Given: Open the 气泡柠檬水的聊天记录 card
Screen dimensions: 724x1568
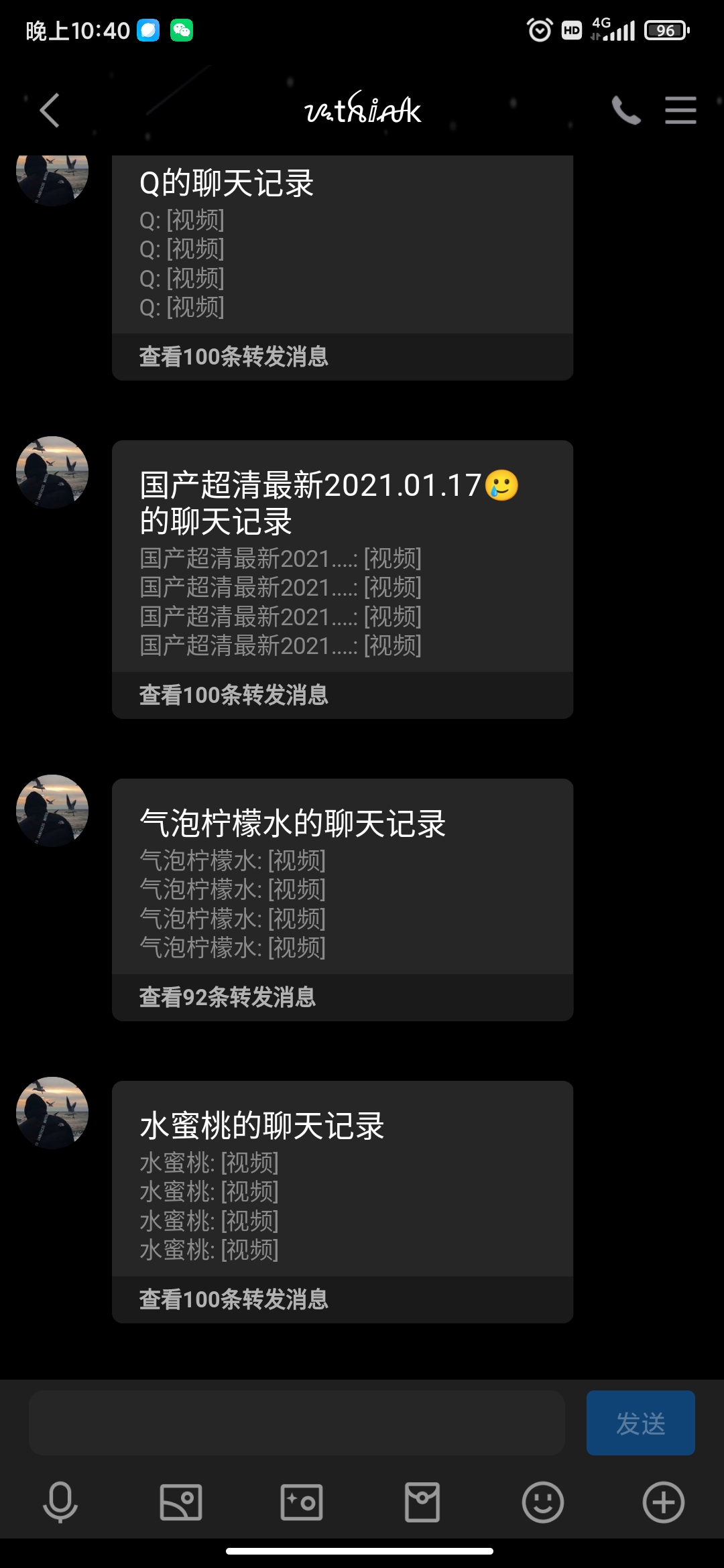Looking at the screenshot, I should (x=343, y=900).
